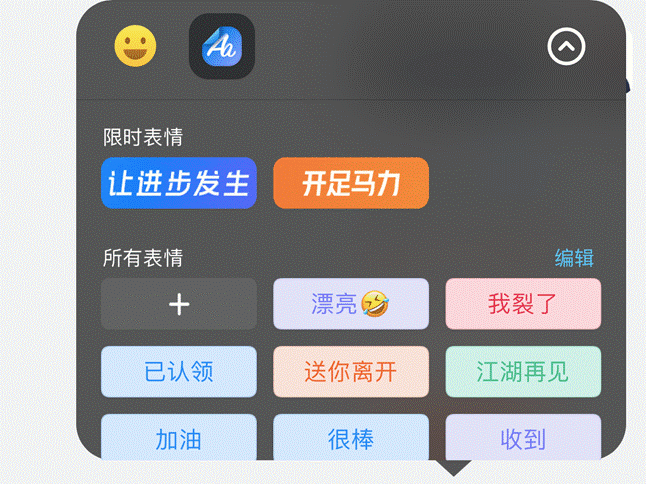This screenshot has width=646, height=484.
Task: Pick the 江湖再见 sticker
Action: [523, 372]
